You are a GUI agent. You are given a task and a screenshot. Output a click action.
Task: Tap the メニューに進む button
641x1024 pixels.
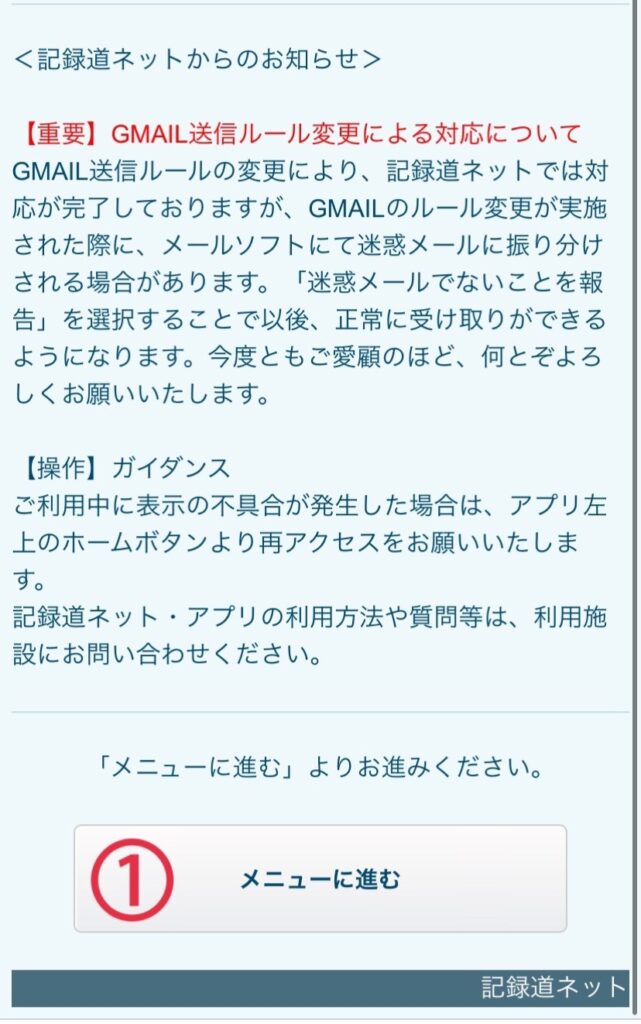point(320,879)
